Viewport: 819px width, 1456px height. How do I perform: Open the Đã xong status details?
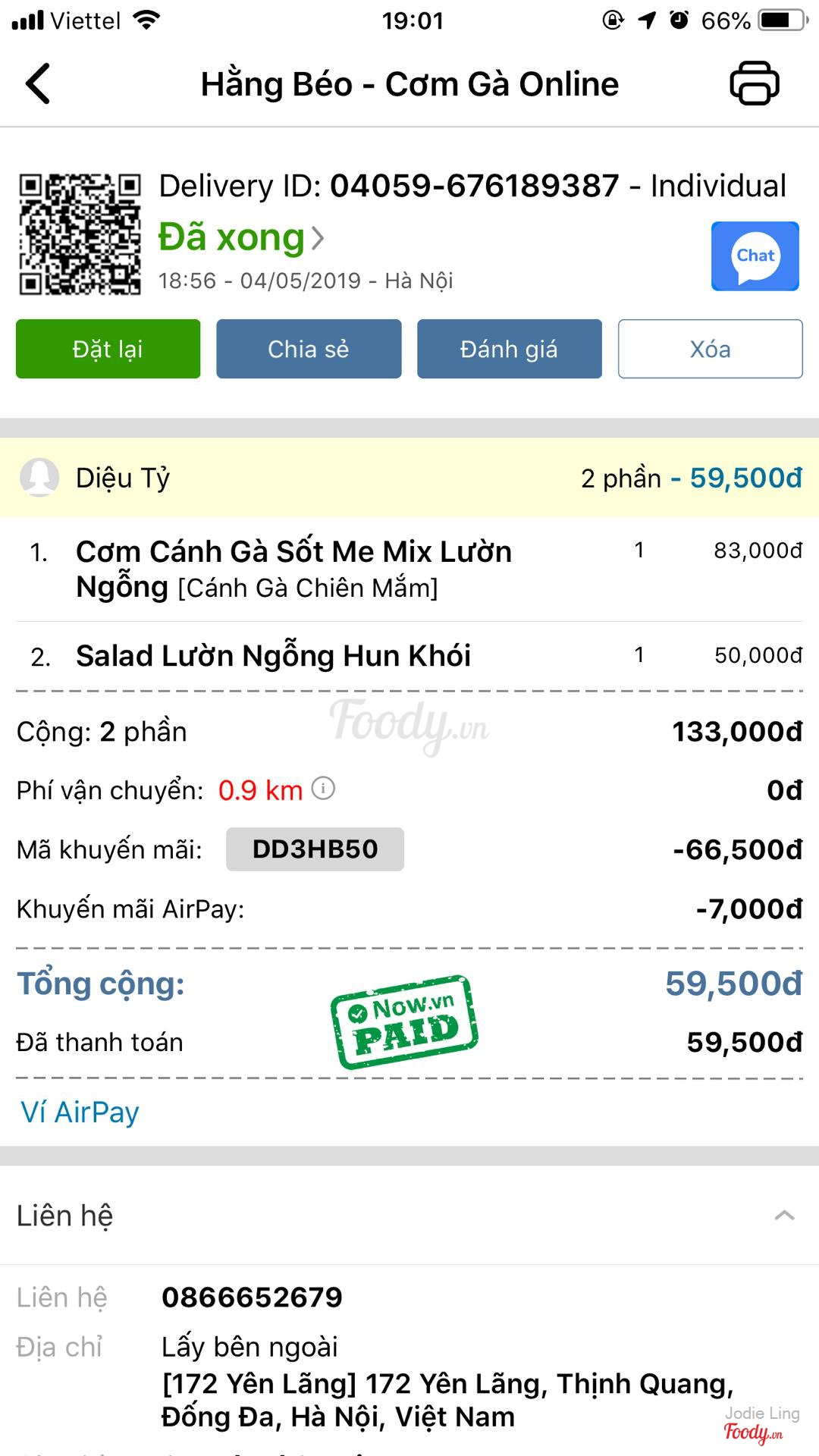tap(241, 238)
